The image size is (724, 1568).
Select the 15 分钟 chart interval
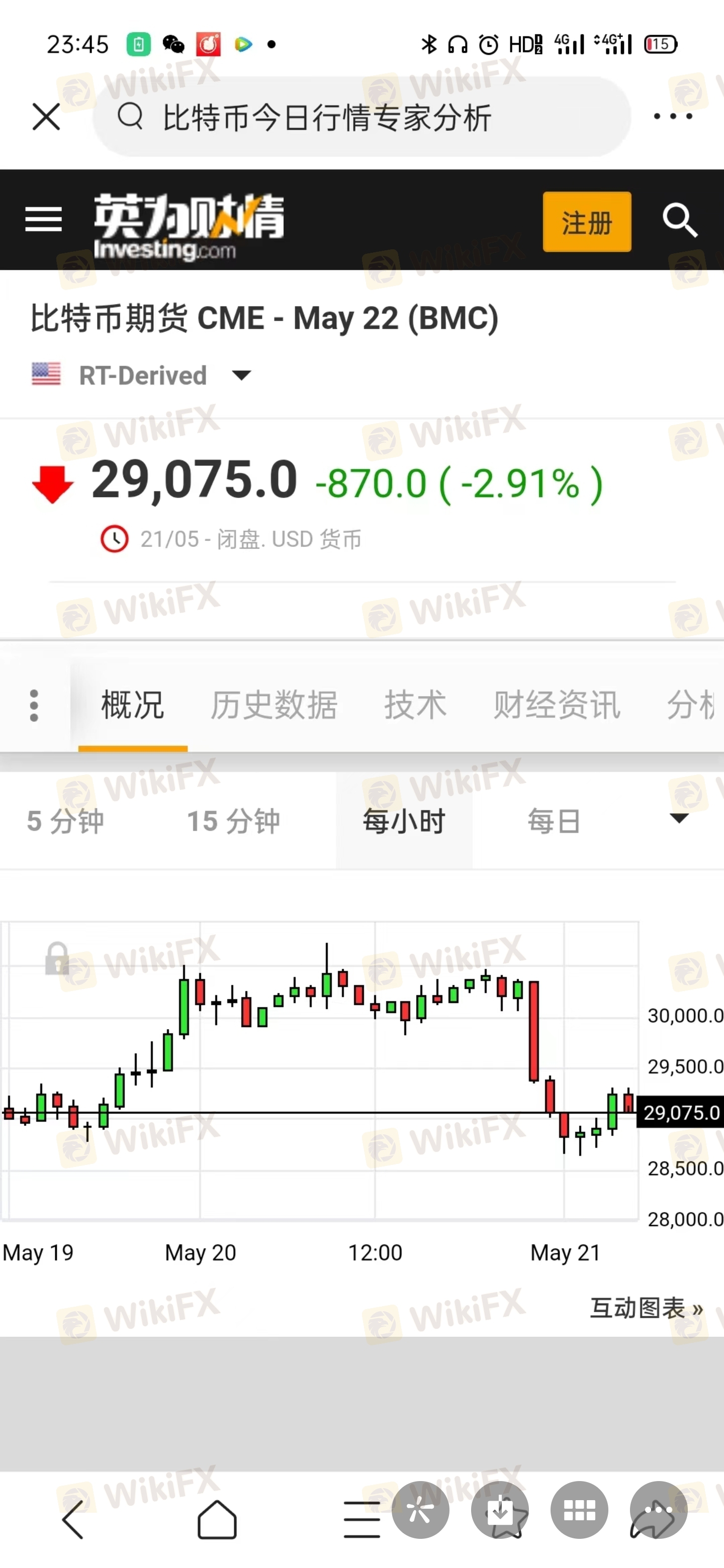pos(233,821)
